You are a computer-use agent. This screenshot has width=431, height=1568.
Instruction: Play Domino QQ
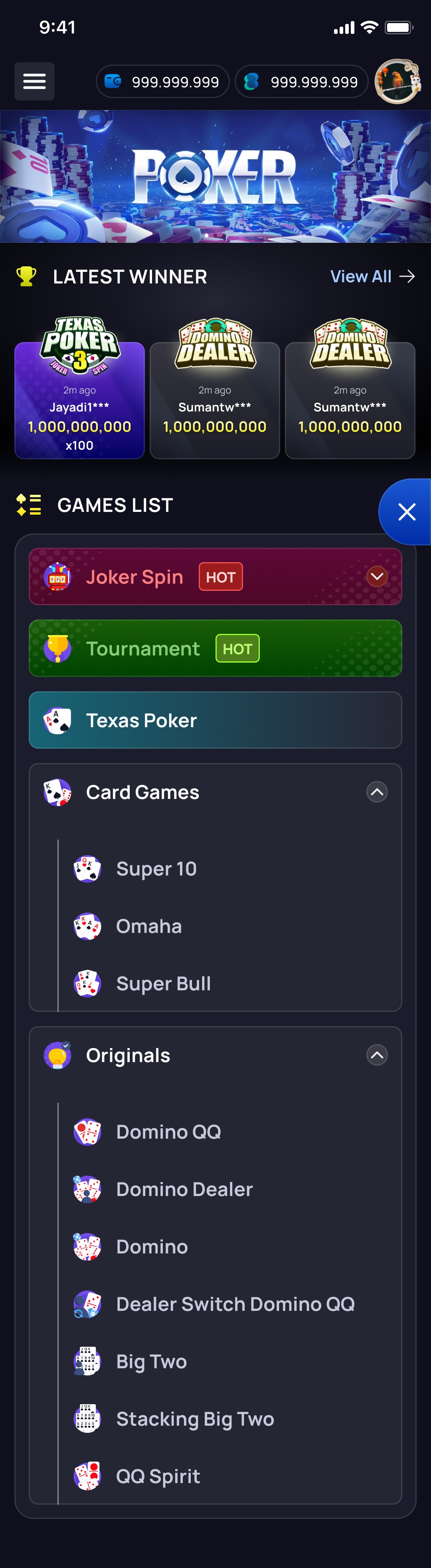coord(168,1131)
